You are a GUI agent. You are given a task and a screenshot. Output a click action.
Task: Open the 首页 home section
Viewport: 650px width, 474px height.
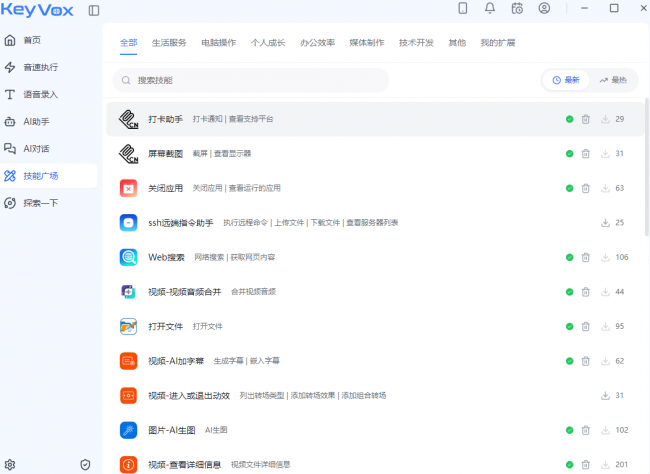click(32, 41)
